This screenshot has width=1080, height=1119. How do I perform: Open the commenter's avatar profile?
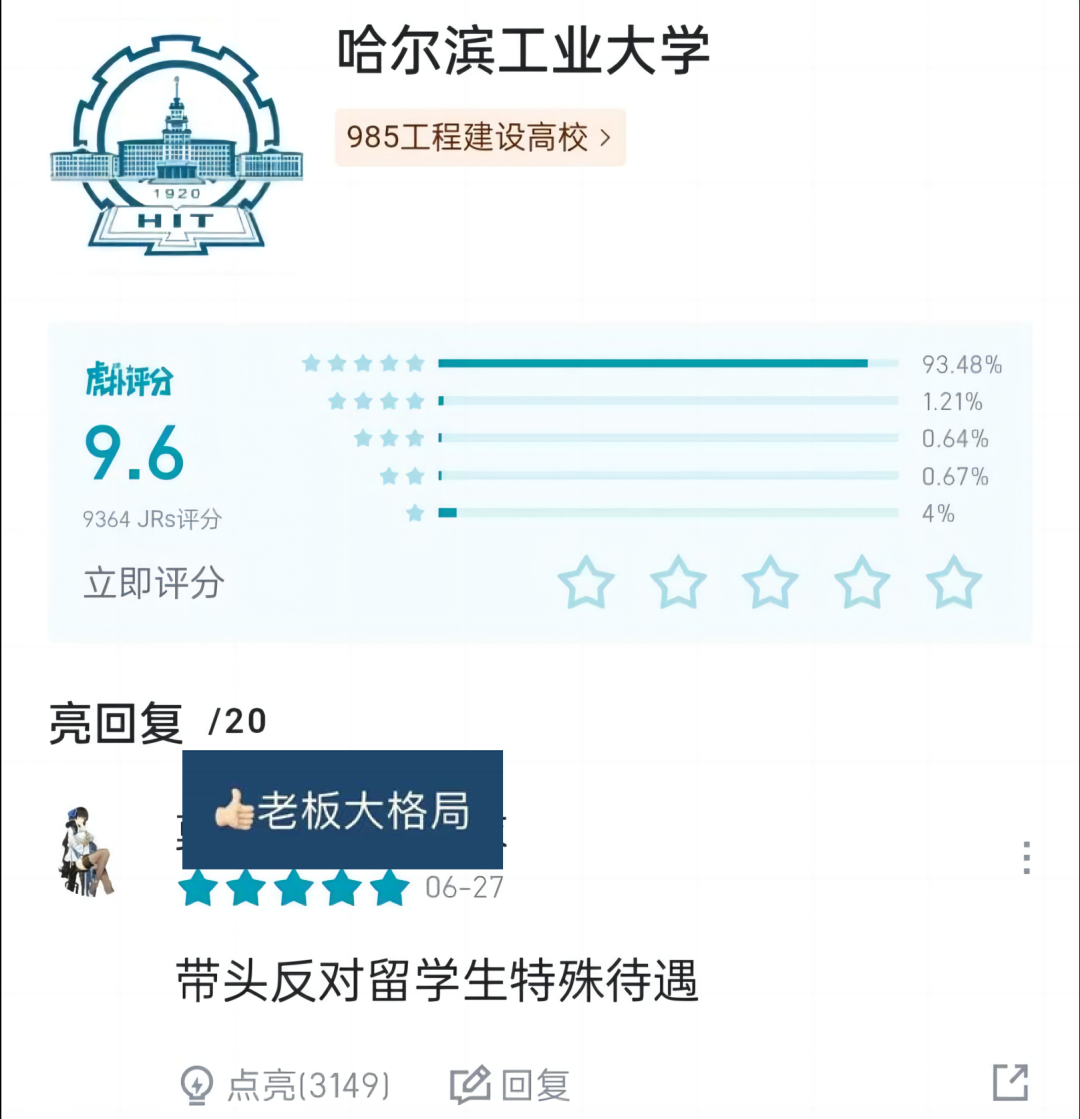click(x=87, y=851)
